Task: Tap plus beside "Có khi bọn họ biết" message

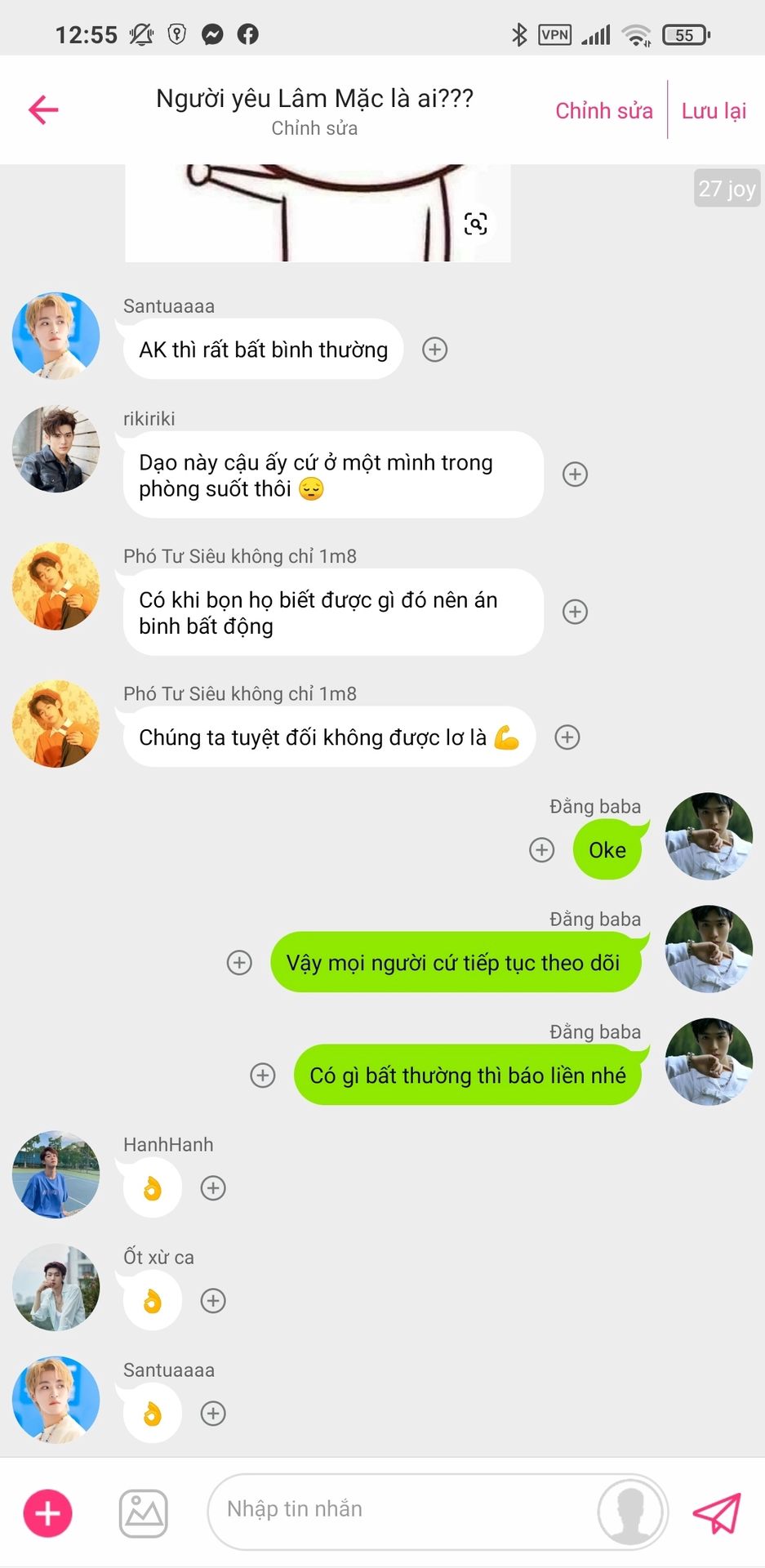Action: point(576,612)
